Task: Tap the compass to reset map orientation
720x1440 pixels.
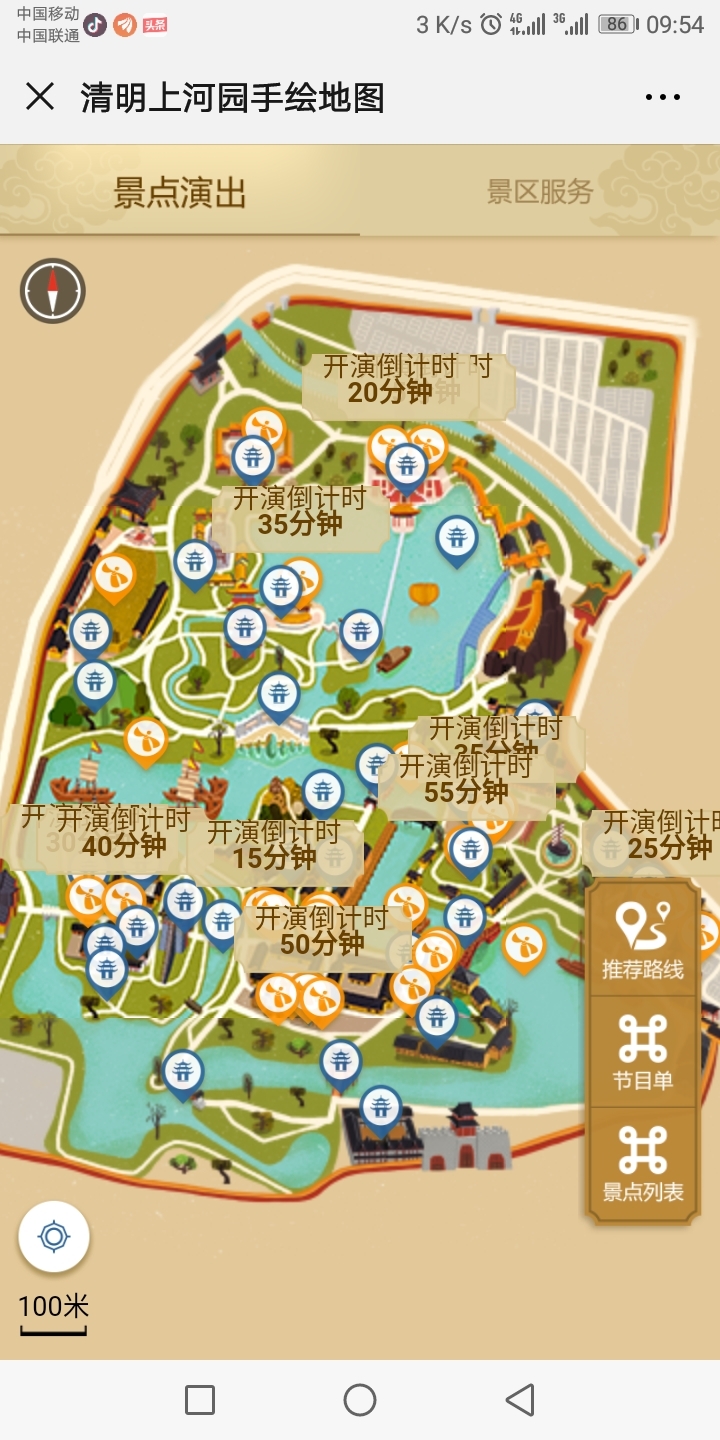Action: (53, 291)
